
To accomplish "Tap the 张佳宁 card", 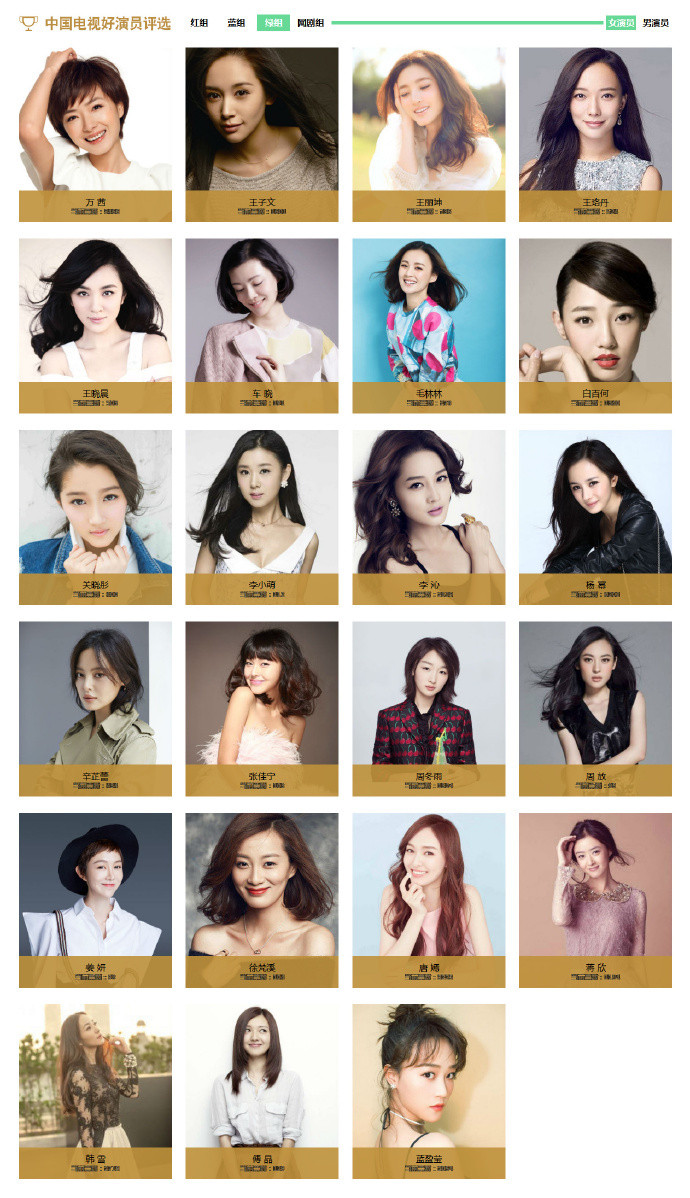I will coord(262,708).
